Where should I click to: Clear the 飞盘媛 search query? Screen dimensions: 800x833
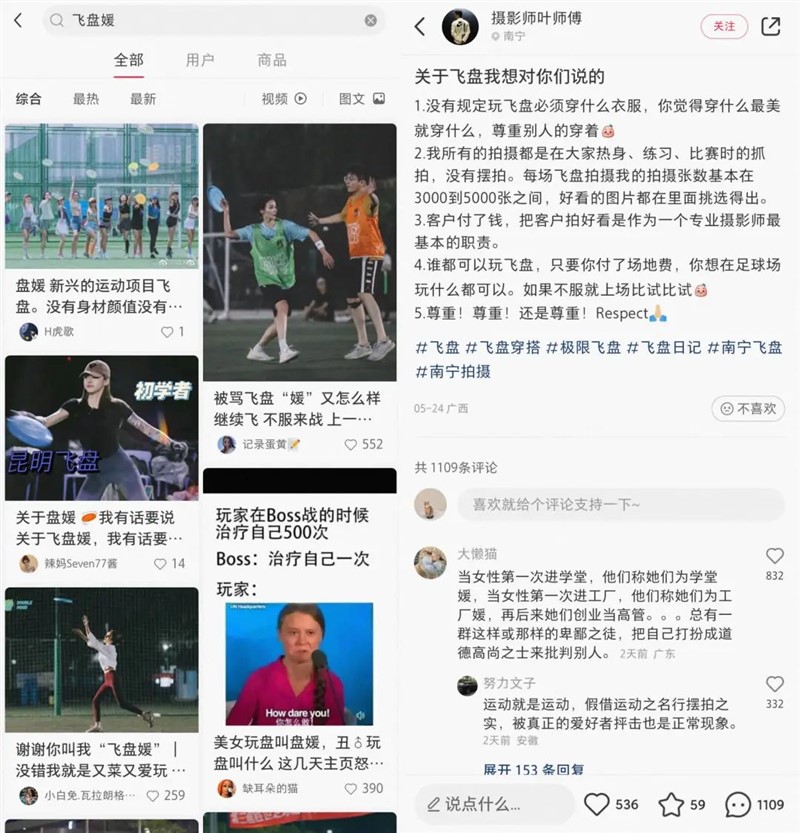371,20
